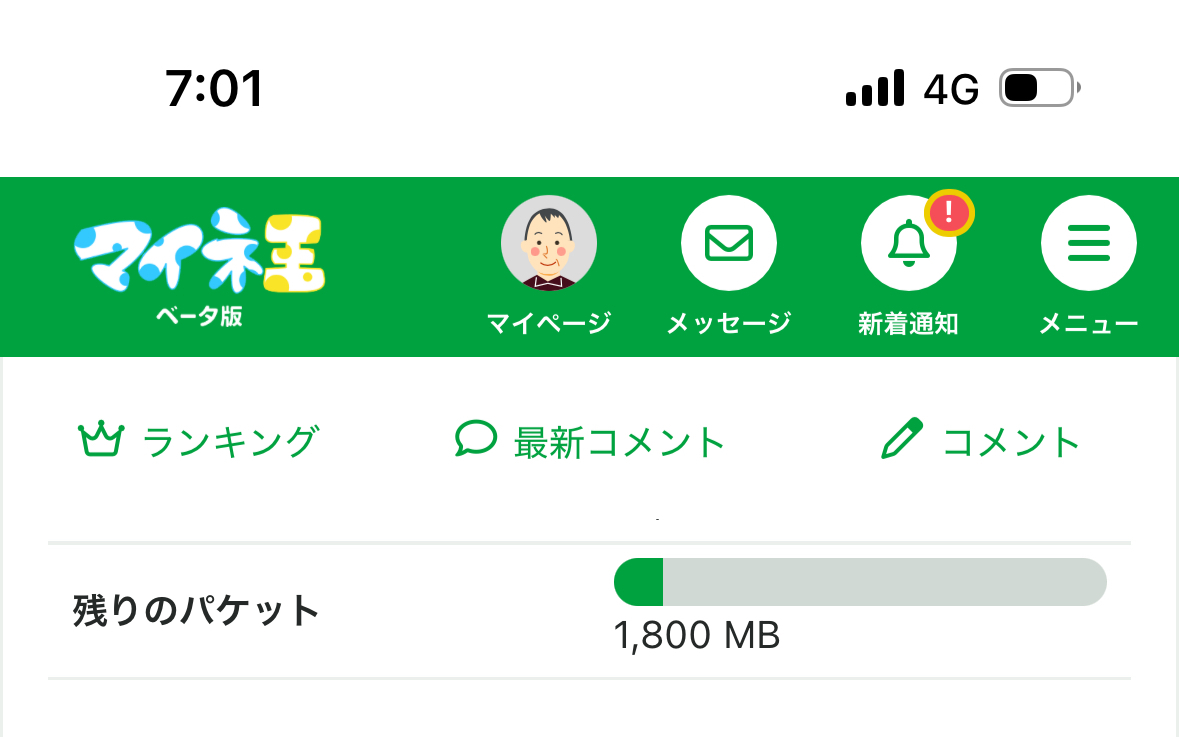Open the メッセージ inbox
Screen dimensions: 1179x737
click(728, 244)
